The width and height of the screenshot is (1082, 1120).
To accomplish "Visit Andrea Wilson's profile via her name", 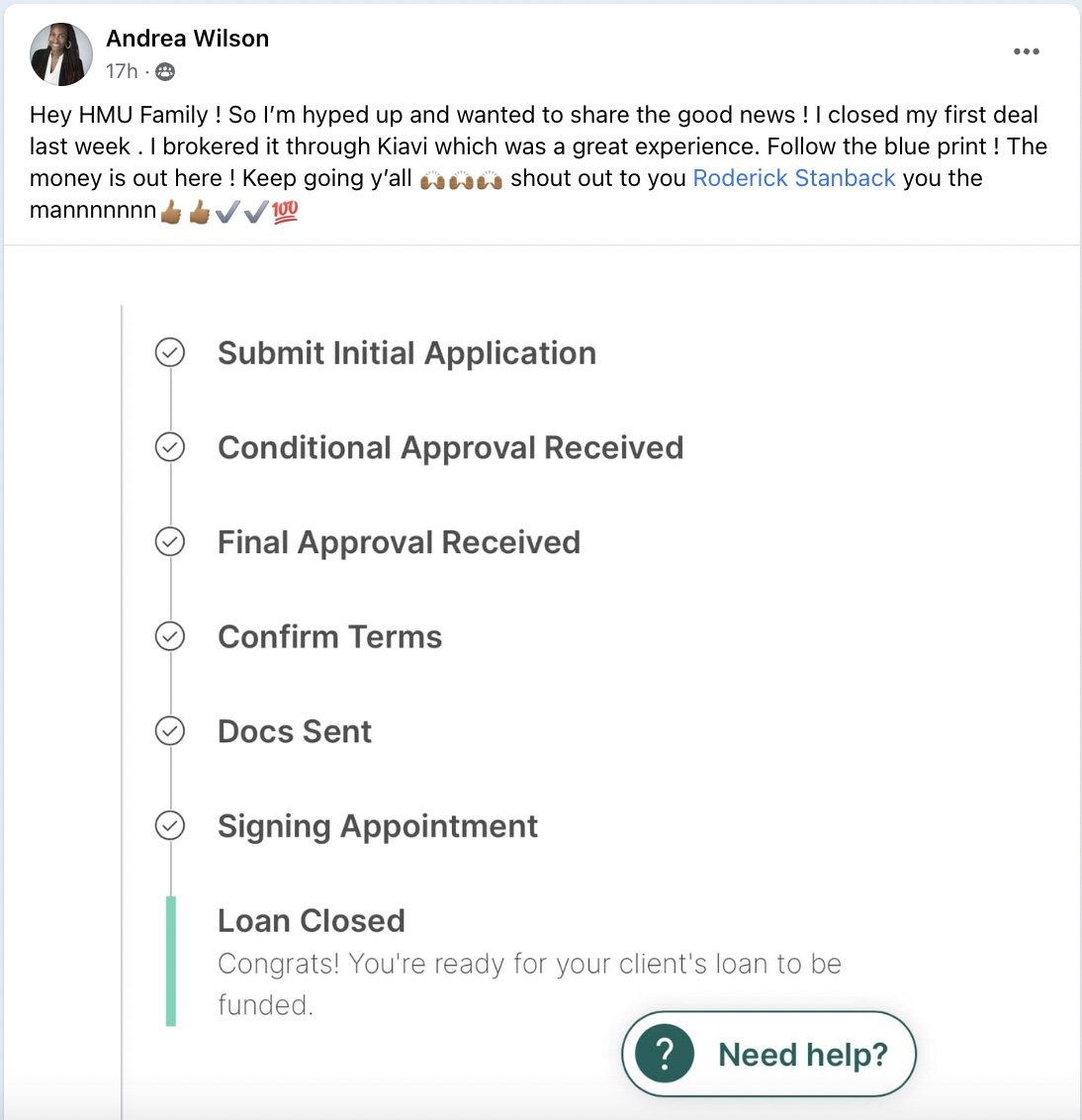I will click(187, 39).
